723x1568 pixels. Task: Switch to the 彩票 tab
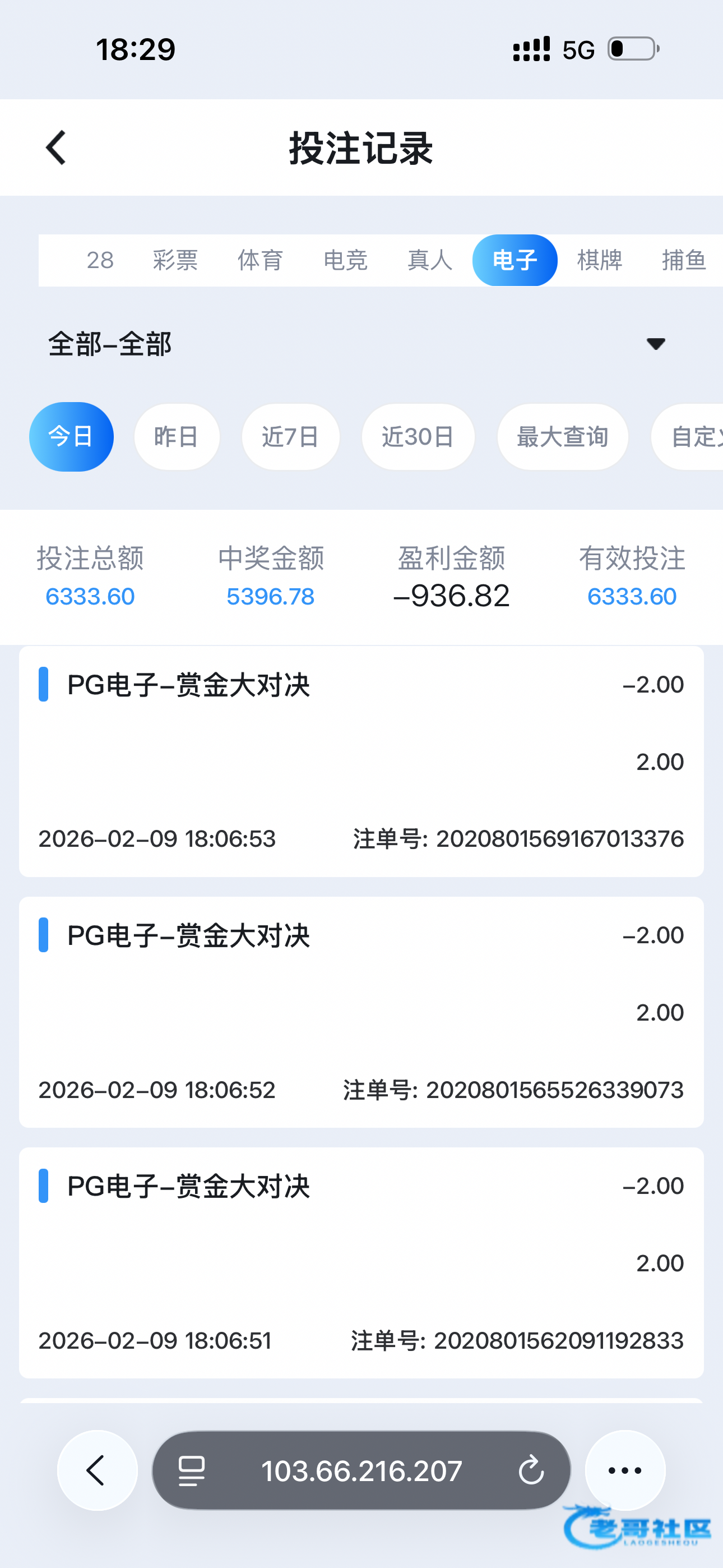175,261
